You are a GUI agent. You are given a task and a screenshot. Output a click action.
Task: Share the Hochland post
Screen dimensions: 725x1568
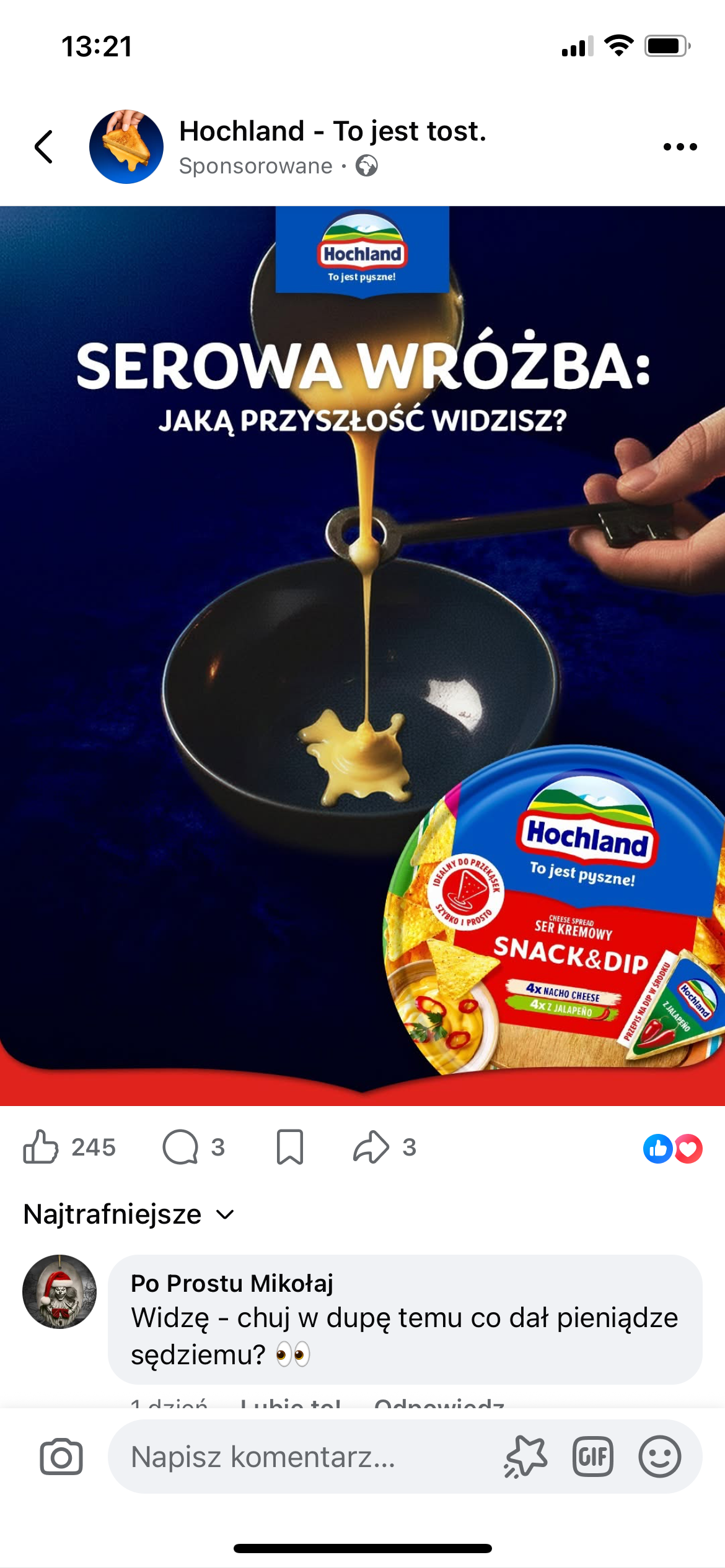coord(371,1147)
